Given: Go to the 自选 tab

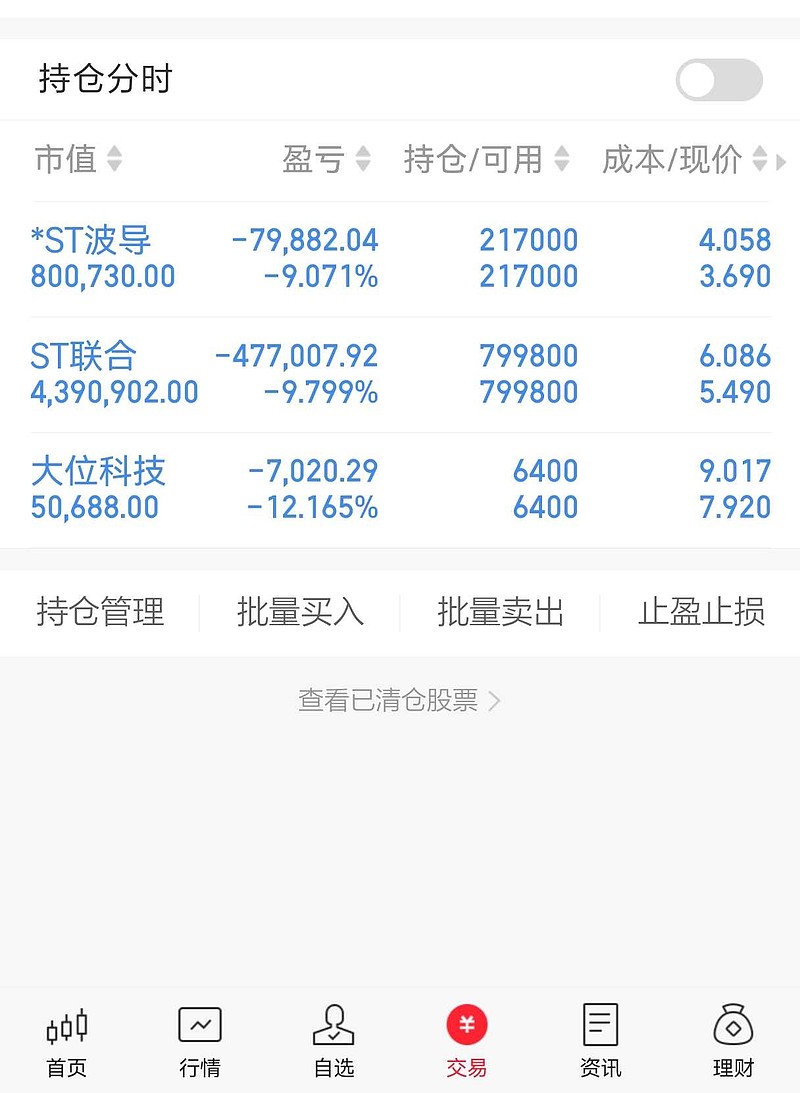Looking at the screenshot, I should (334, 1043).
